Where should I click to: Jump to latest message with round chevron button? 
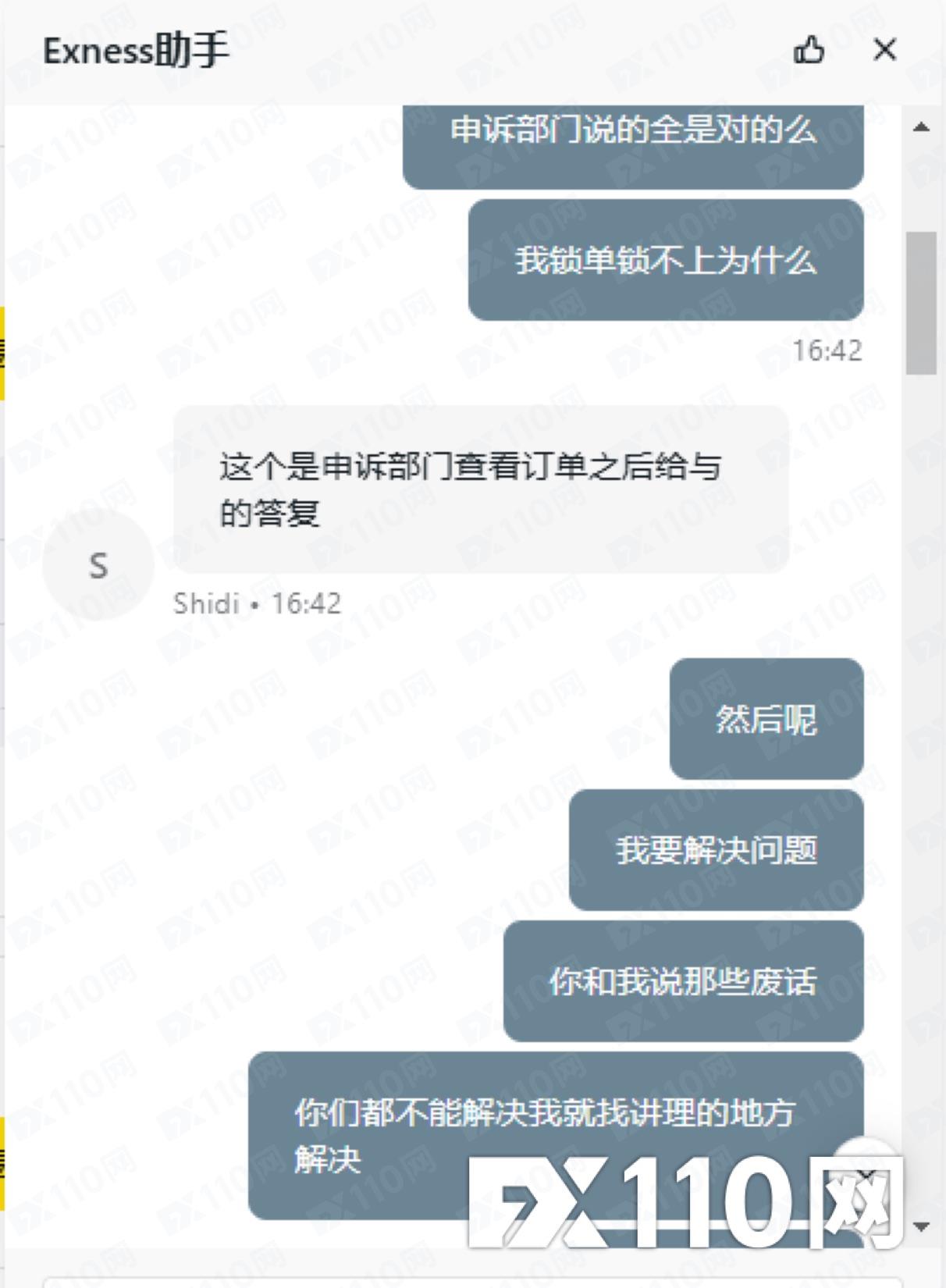click(866, 1173)
